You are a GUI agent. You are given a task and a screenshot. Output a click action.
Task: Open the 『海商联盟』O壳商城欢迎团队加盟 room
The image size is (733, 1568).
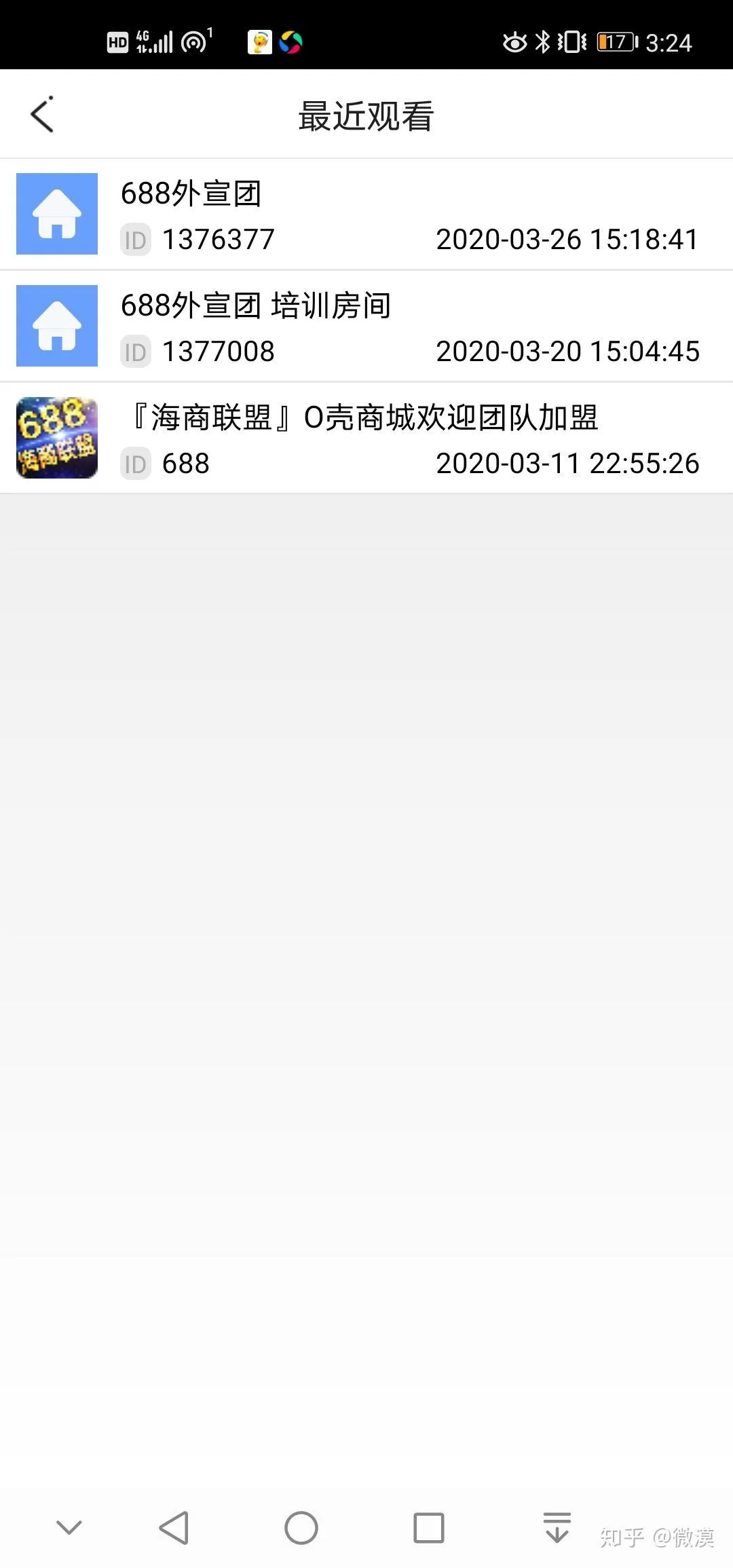tap(366, 438)
